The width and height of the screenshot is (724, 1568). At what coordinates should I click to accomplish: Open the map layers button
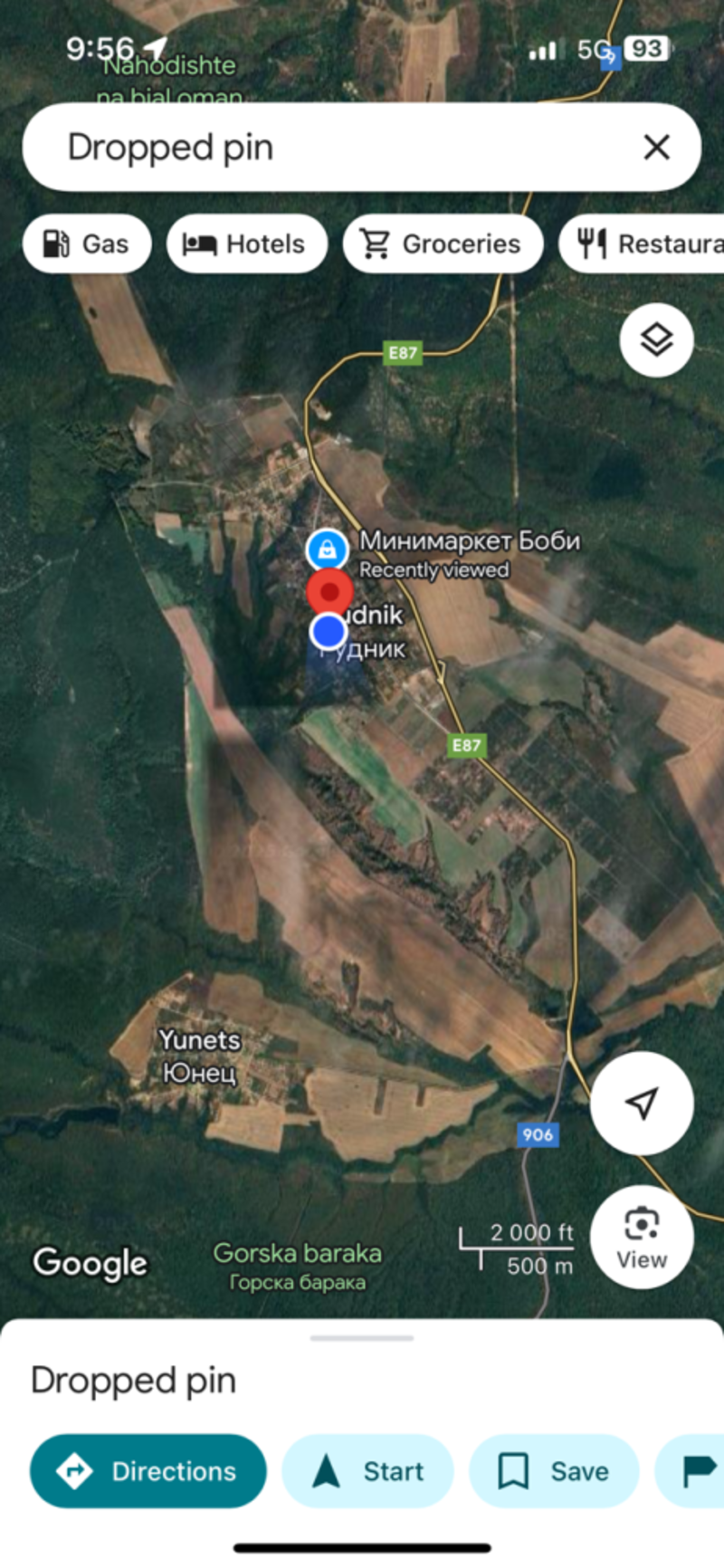[656, 340]
